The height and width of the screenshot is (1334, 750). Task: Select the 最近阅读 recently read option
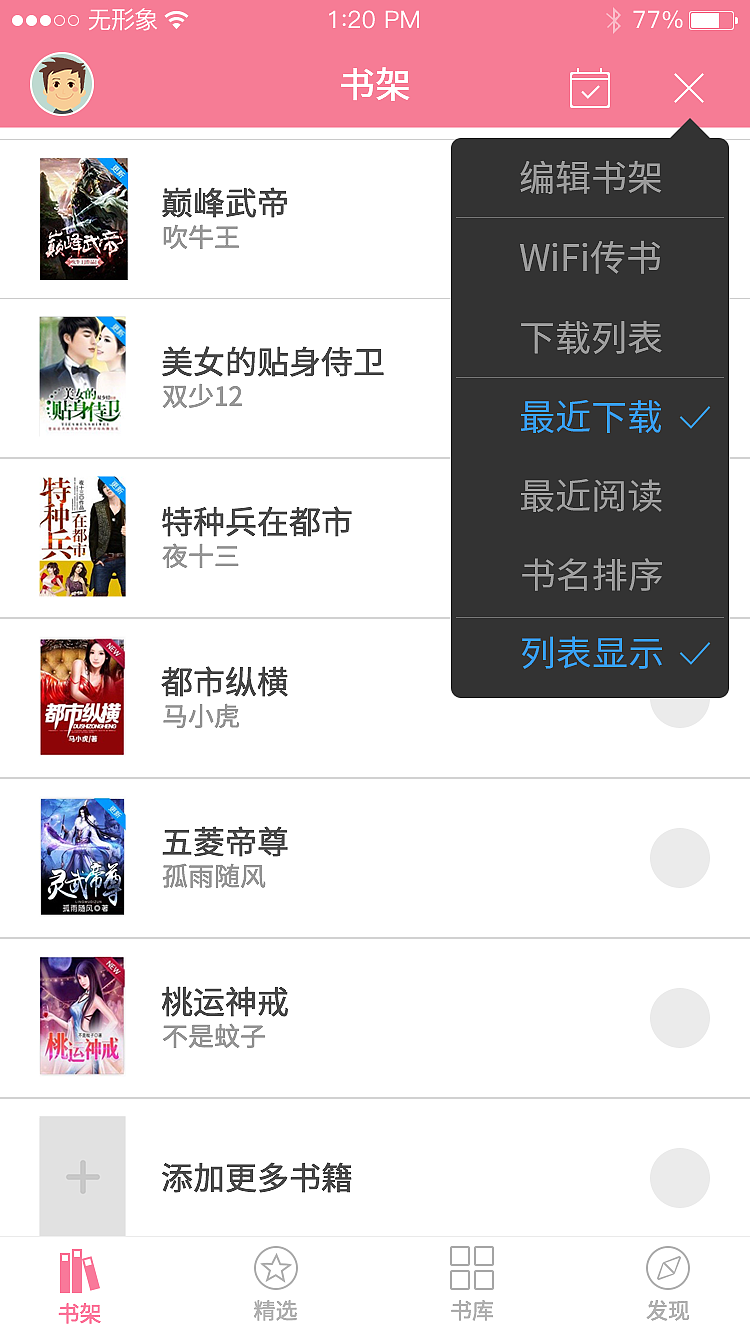pyautogui.click(x=589, y=497)
